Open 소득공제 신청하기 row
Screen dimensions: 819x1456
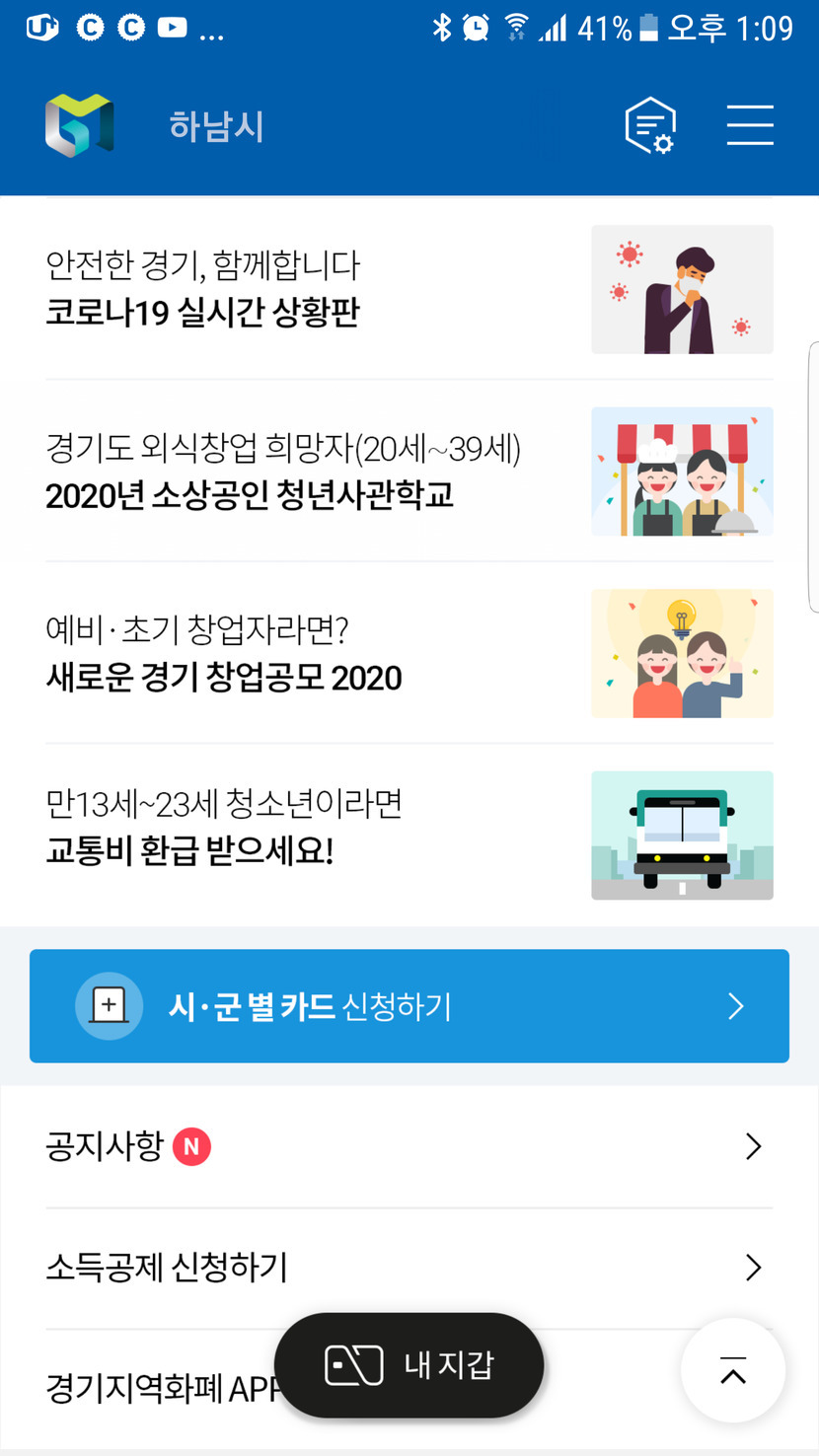coord(409,1268)
